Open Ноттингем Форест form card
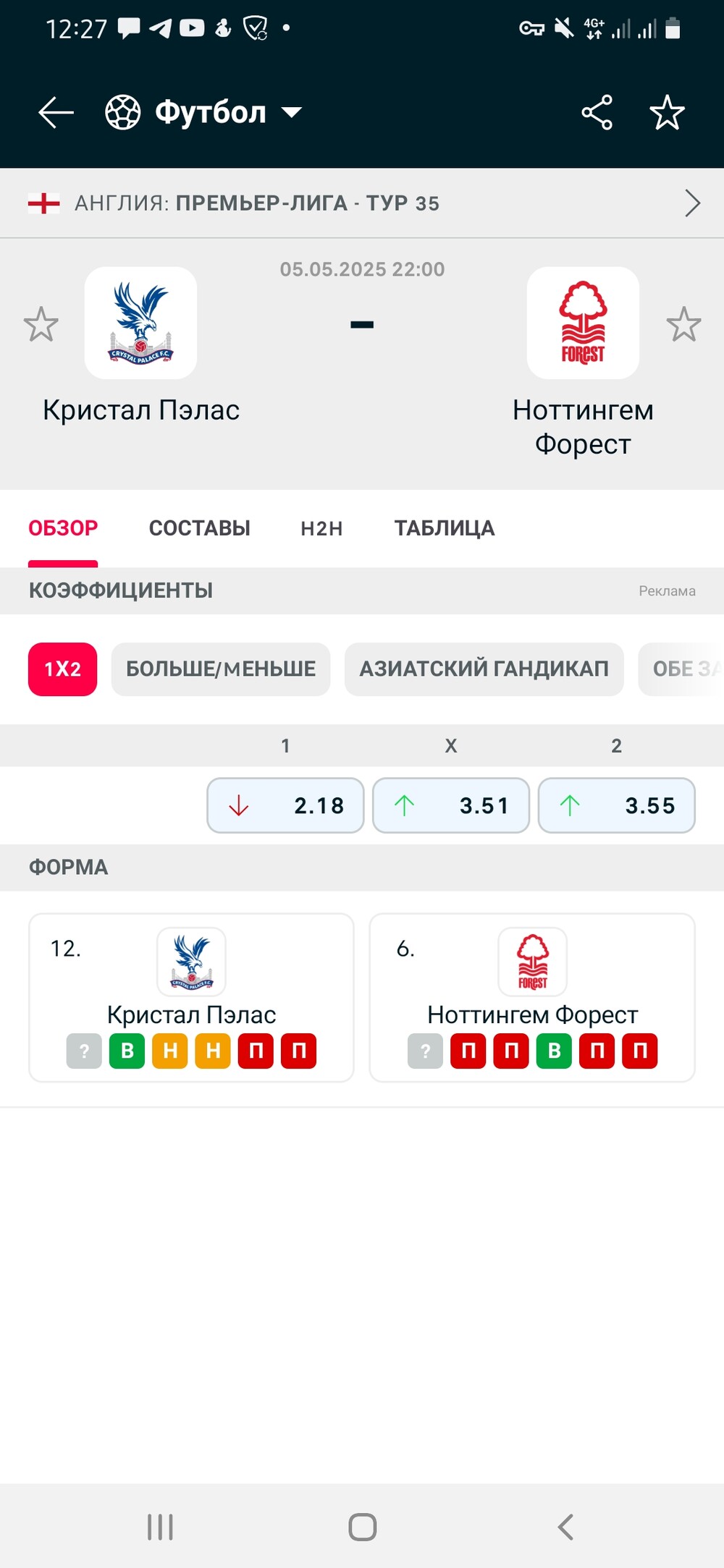 (x=532, y=998)
